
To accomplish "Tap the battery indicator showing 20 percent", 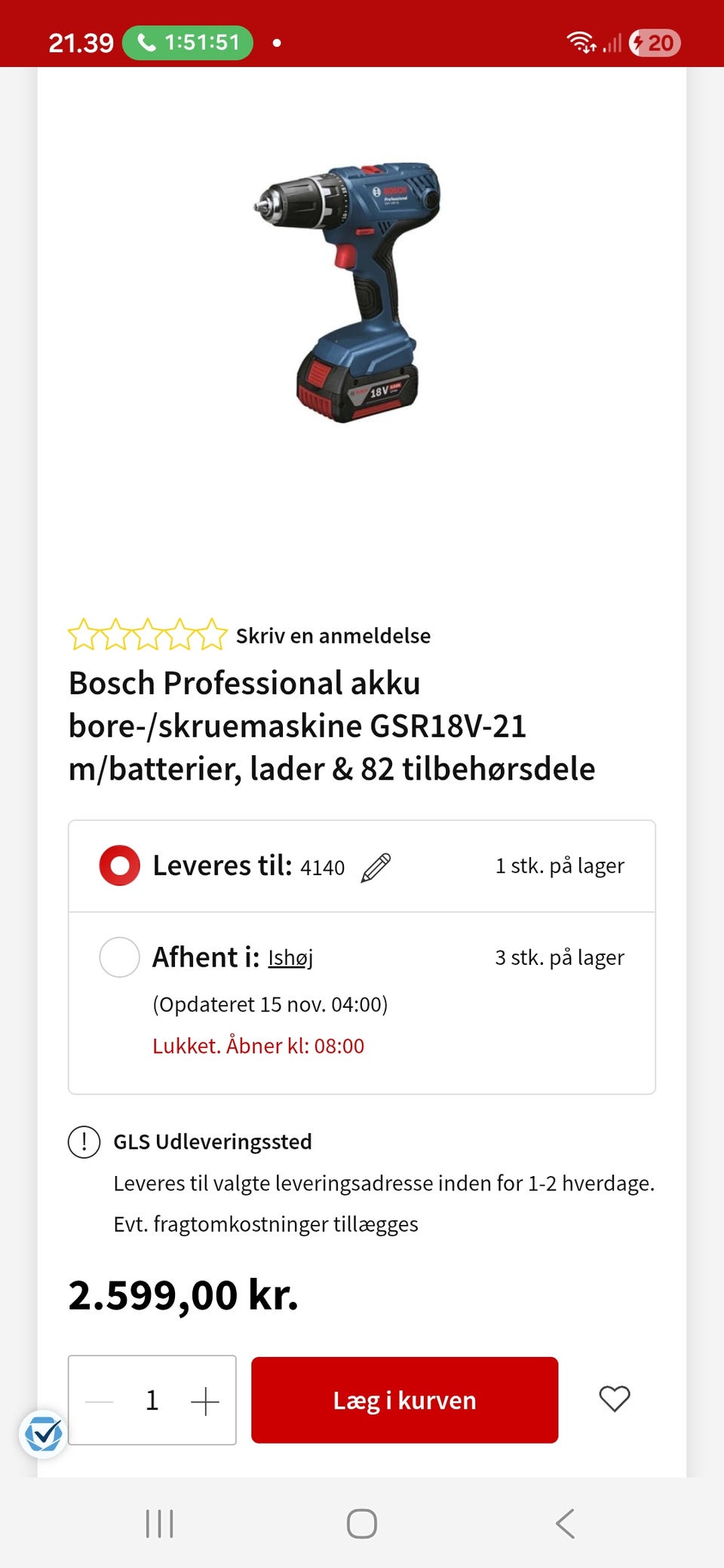I will [657, 43].
